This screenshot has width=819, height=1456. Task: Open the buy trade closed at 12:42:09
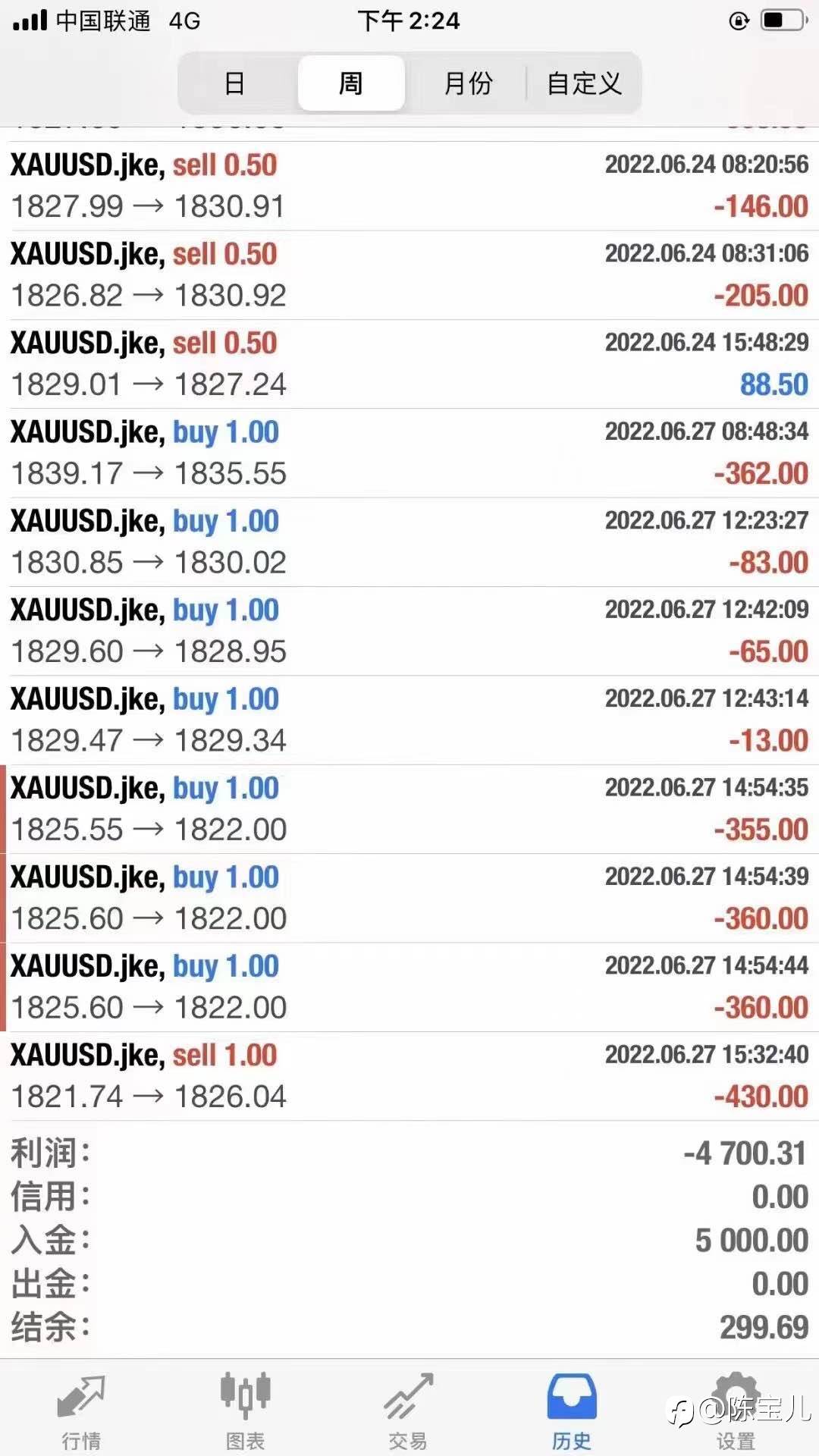coord(409,631)
